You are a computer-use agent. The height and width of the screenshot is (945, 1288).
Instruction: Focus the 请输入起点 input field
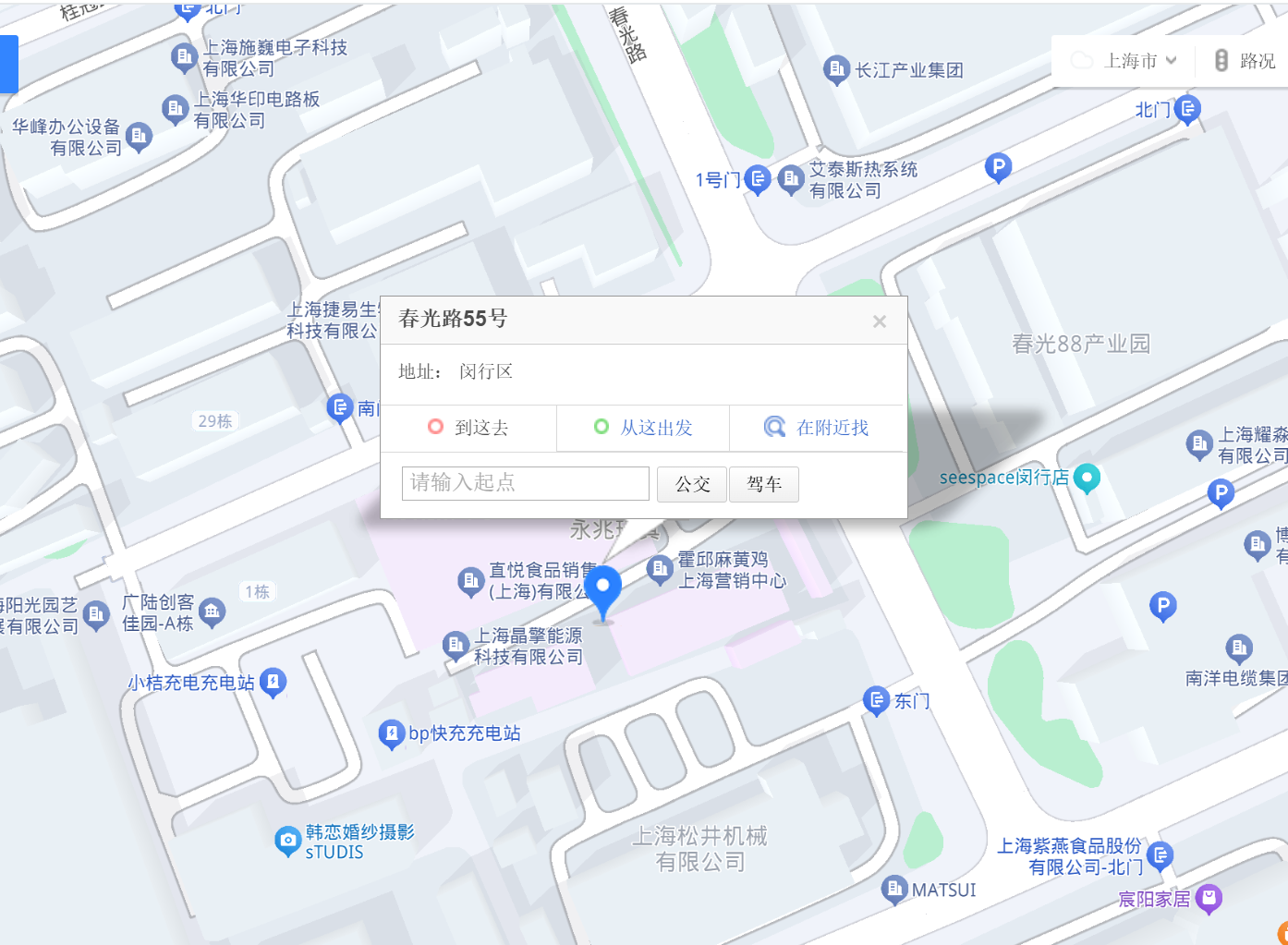coord(525,483)
